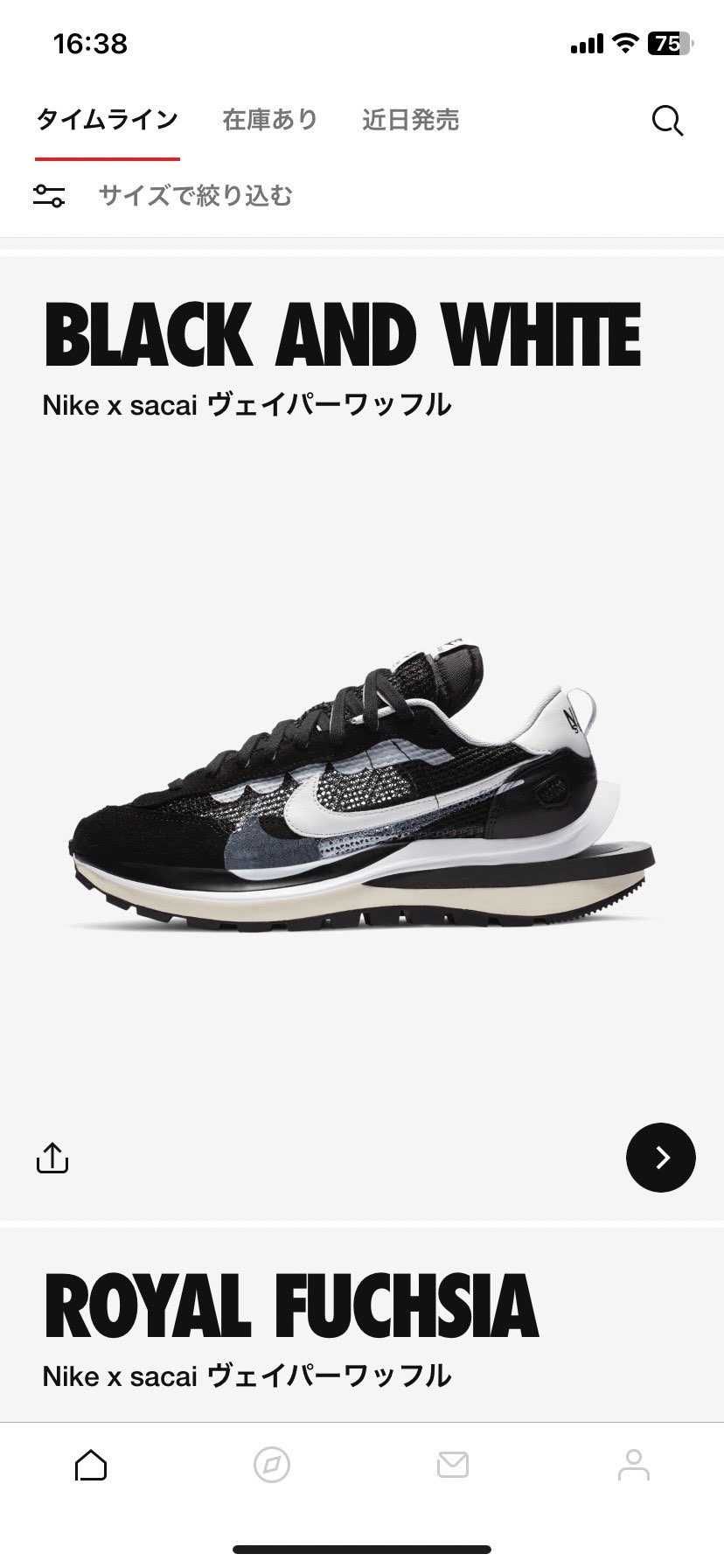
Task: Select the タイムライン tab
Action: click(107, 120)
